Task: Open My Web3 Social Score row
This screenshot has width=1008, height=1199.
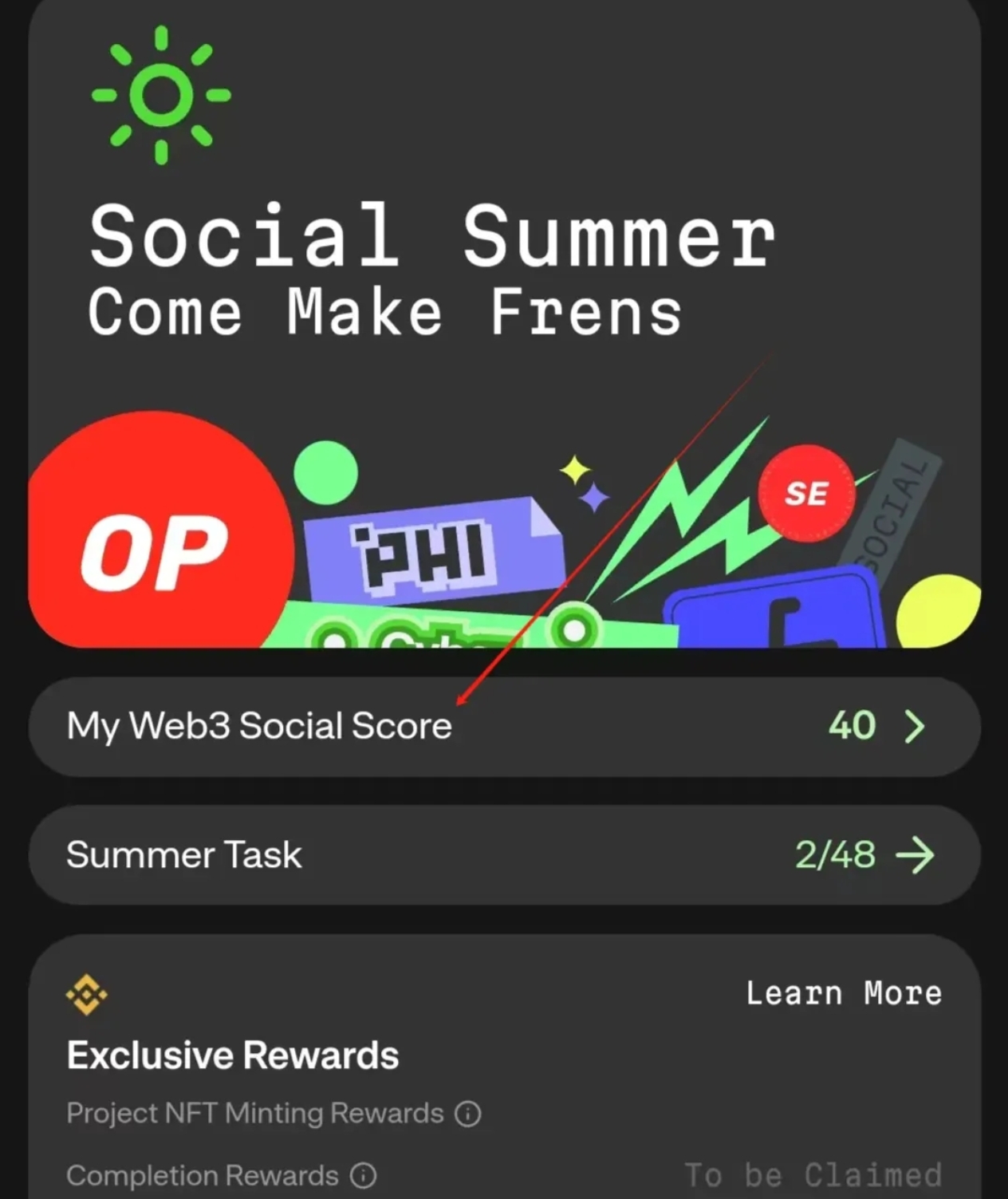Action: click(504, 727)
